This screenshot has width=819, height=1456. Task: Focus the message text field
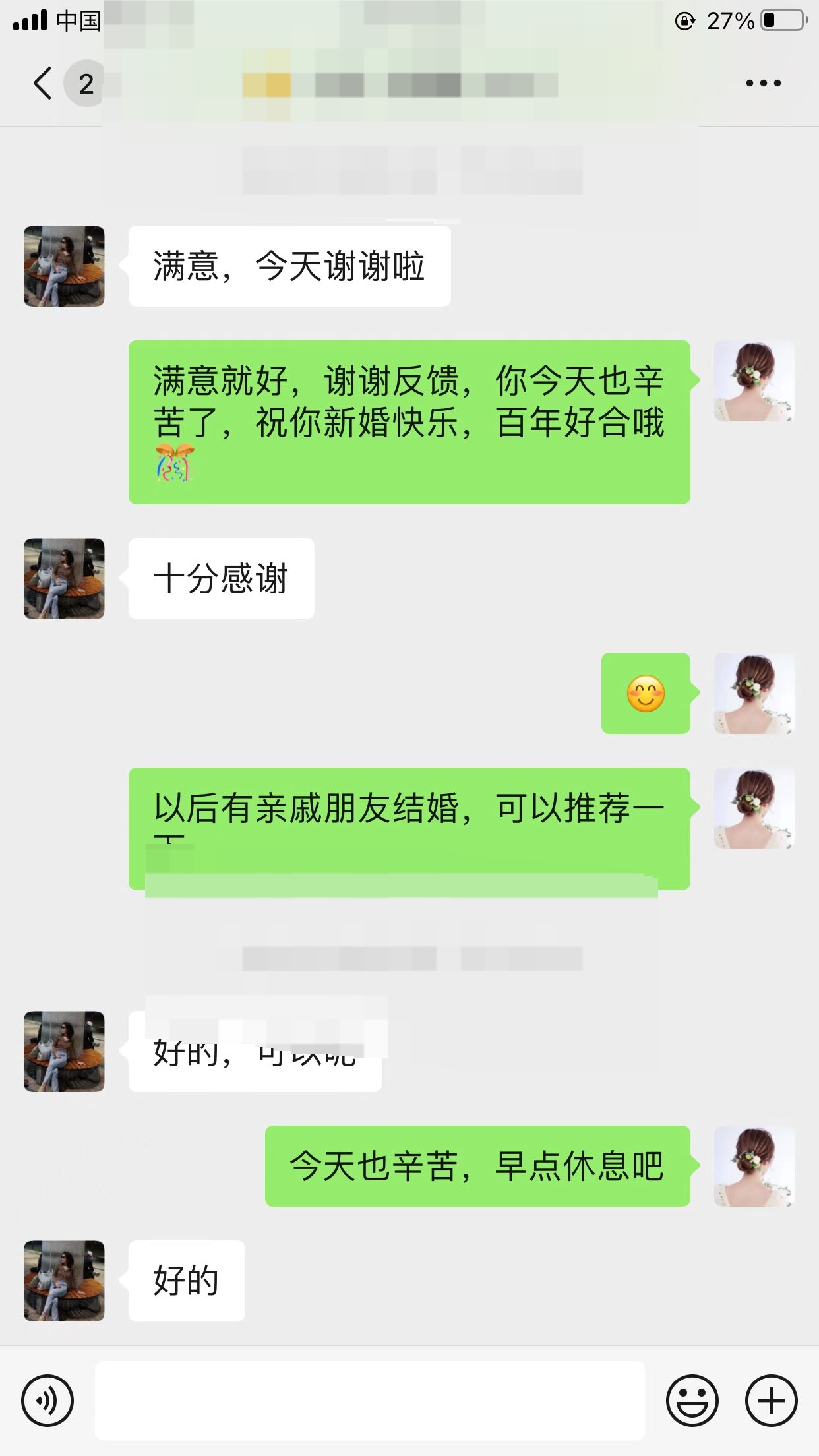[x=369, y=1400]
